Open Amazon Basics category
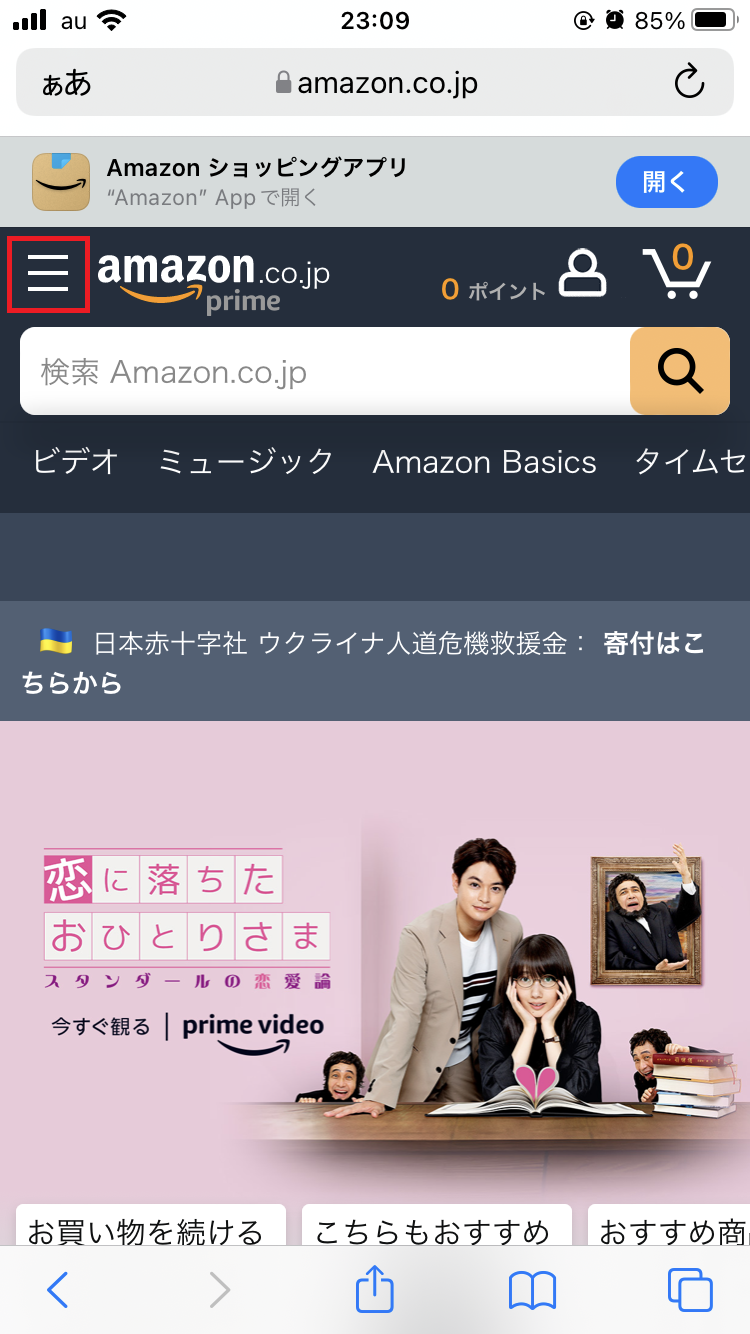This screenshot has height=1334, width=750. click(484, 462)
